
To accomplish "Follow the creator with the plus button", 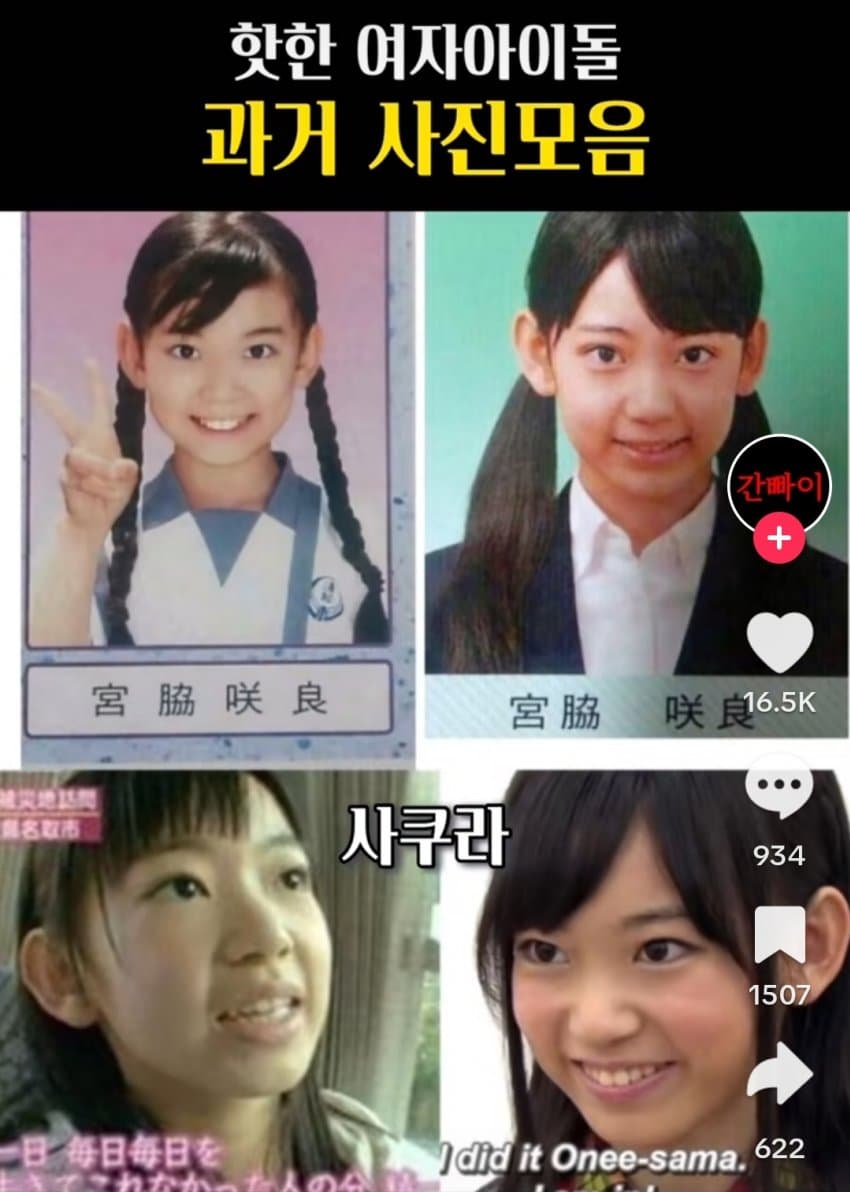I will (779, 539).
